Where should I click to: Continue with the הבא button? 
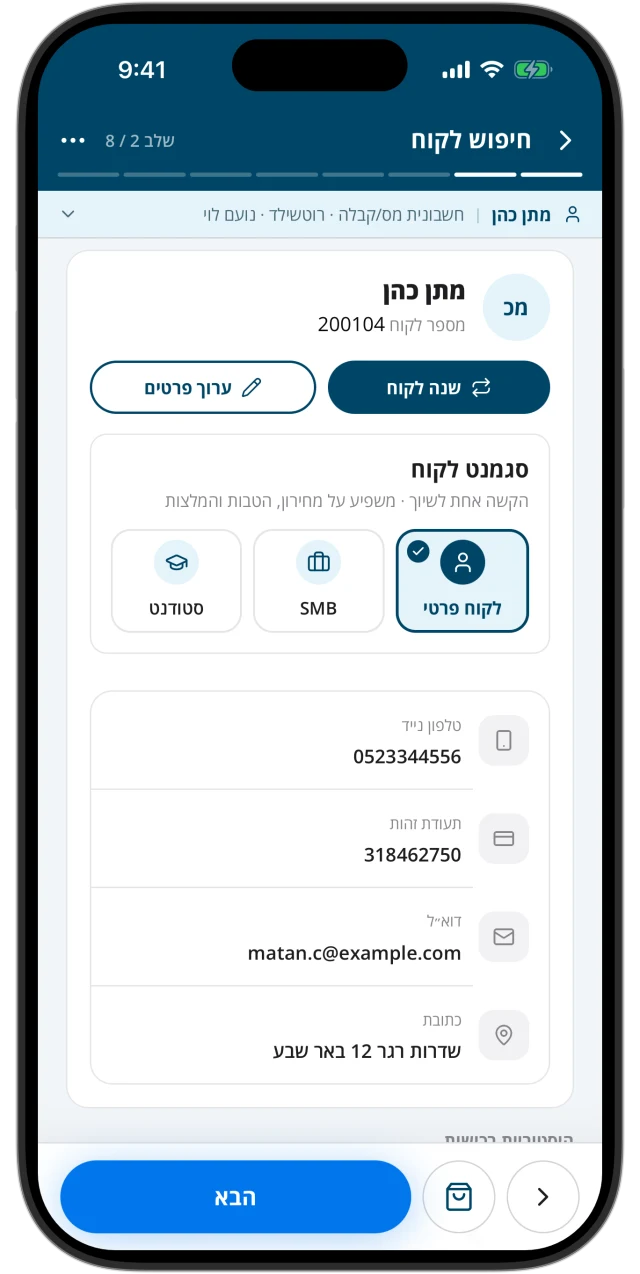pos(236,1197)
